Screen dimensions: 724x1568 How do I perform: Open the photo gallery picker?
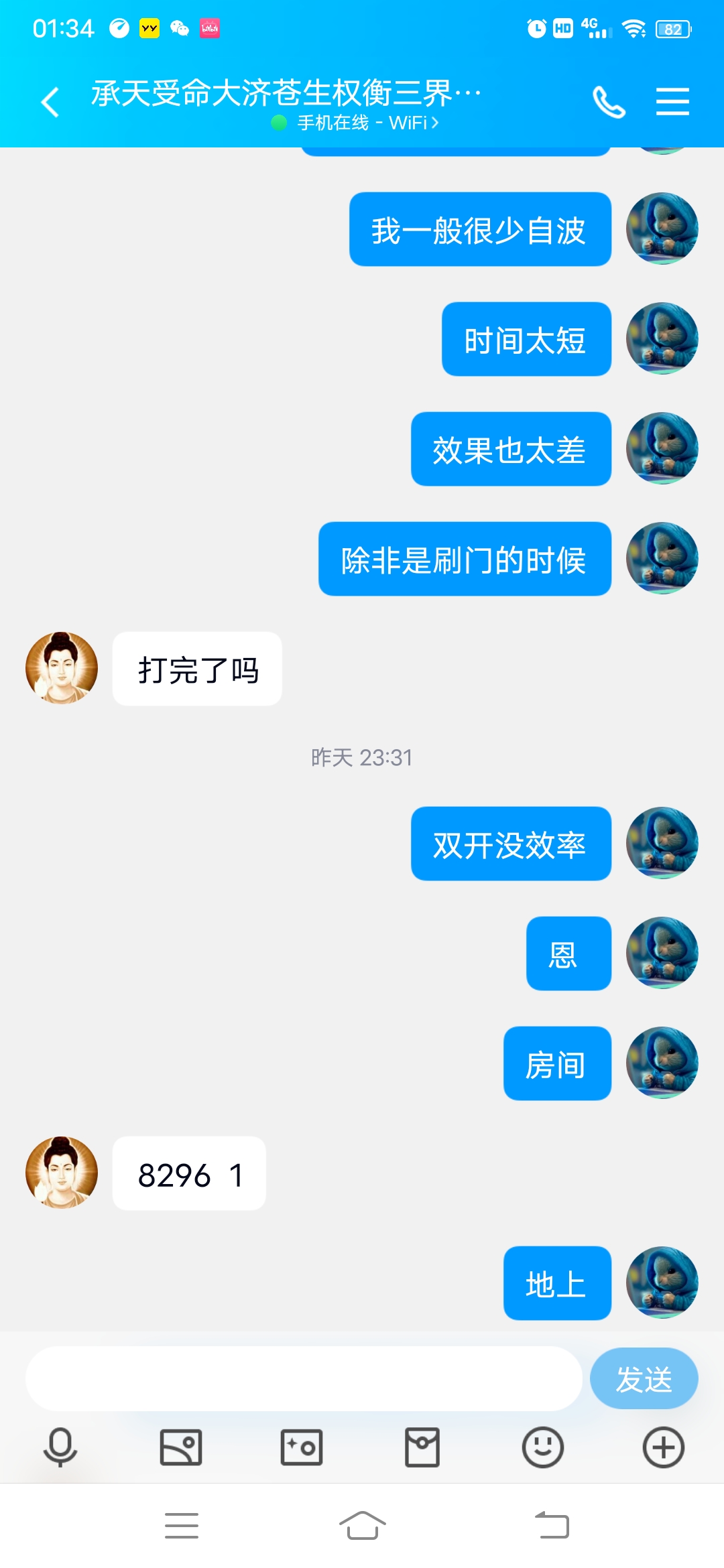click(181, 1447)
